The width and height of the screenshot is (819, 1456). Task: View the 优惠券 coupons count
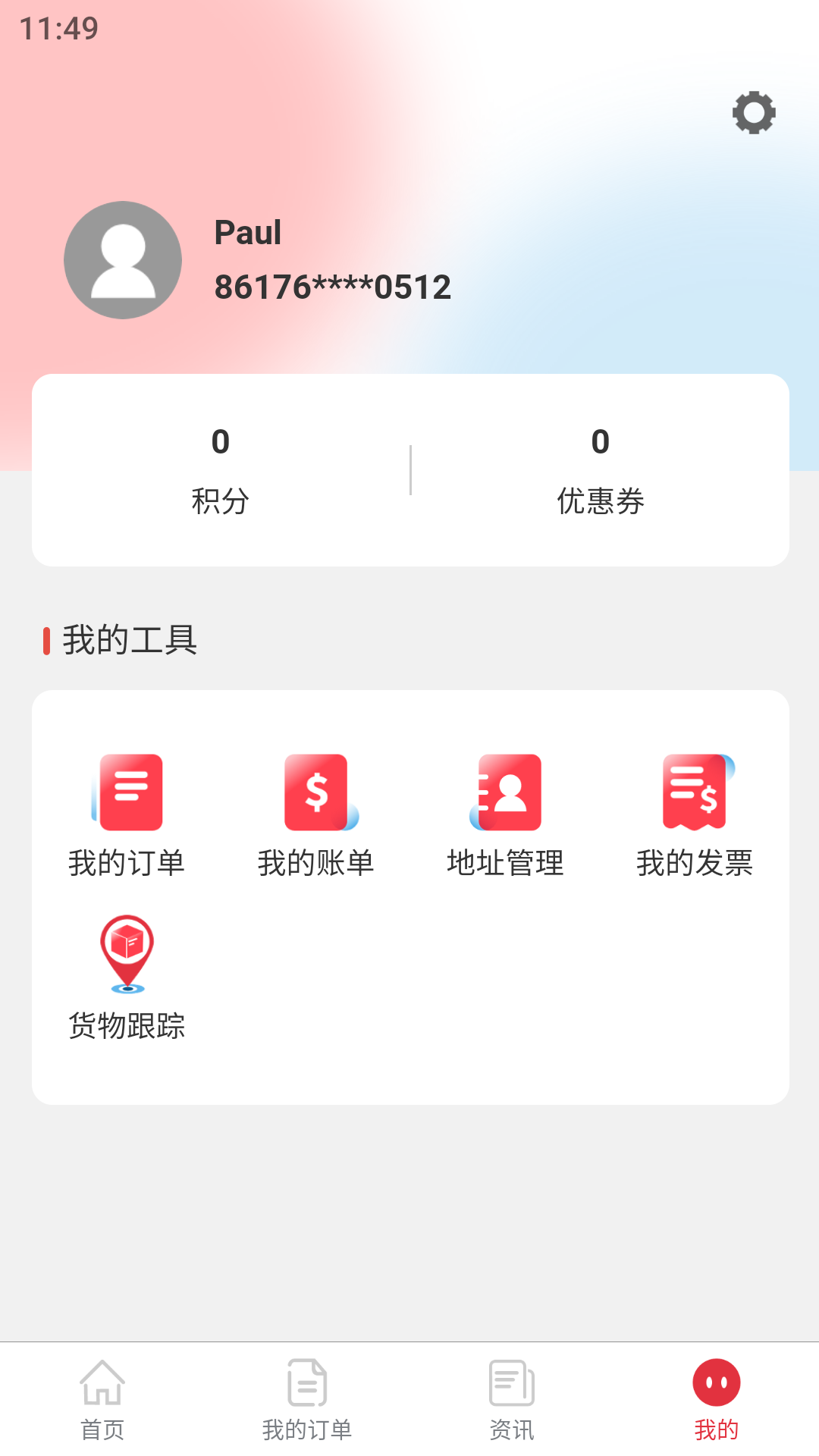[x=600, y=500]
